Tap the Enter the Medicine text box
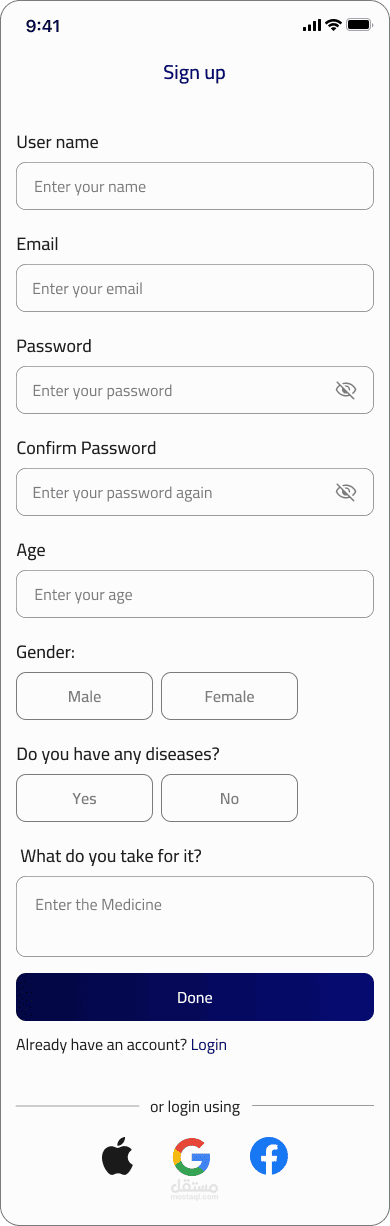Screen dimensions: 390x1226 (x=195, y=916)
